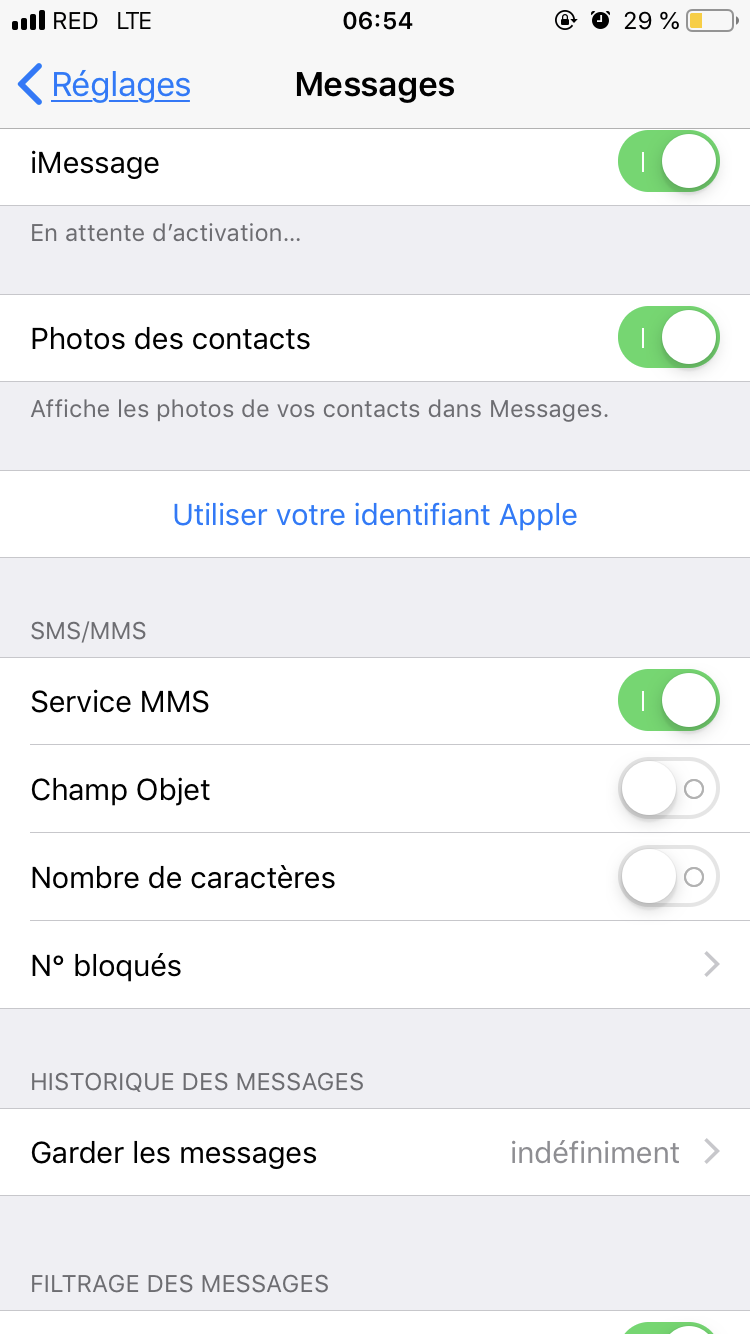Tap Utiliser votre identifiant Apple
This screenshot has width=750, height=1334.
tap(375, 514)
